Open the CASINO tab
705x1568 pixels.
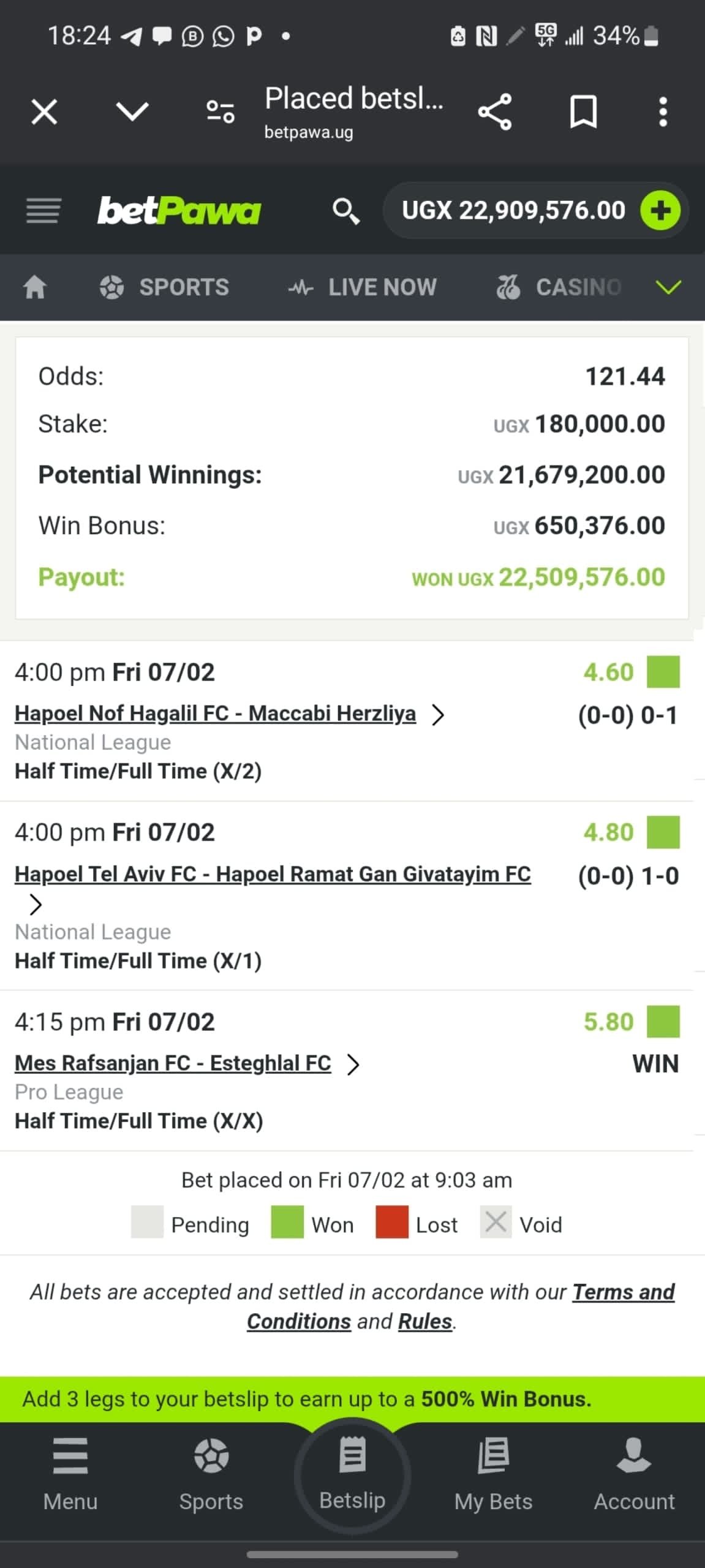(559, 287)
